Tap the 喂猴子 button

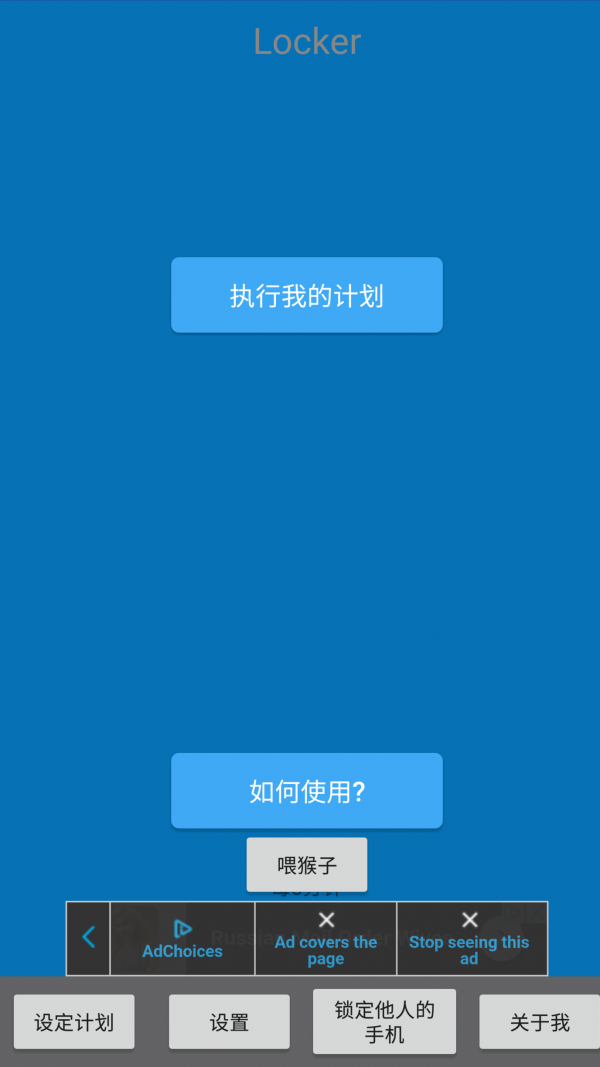(307, 865)
